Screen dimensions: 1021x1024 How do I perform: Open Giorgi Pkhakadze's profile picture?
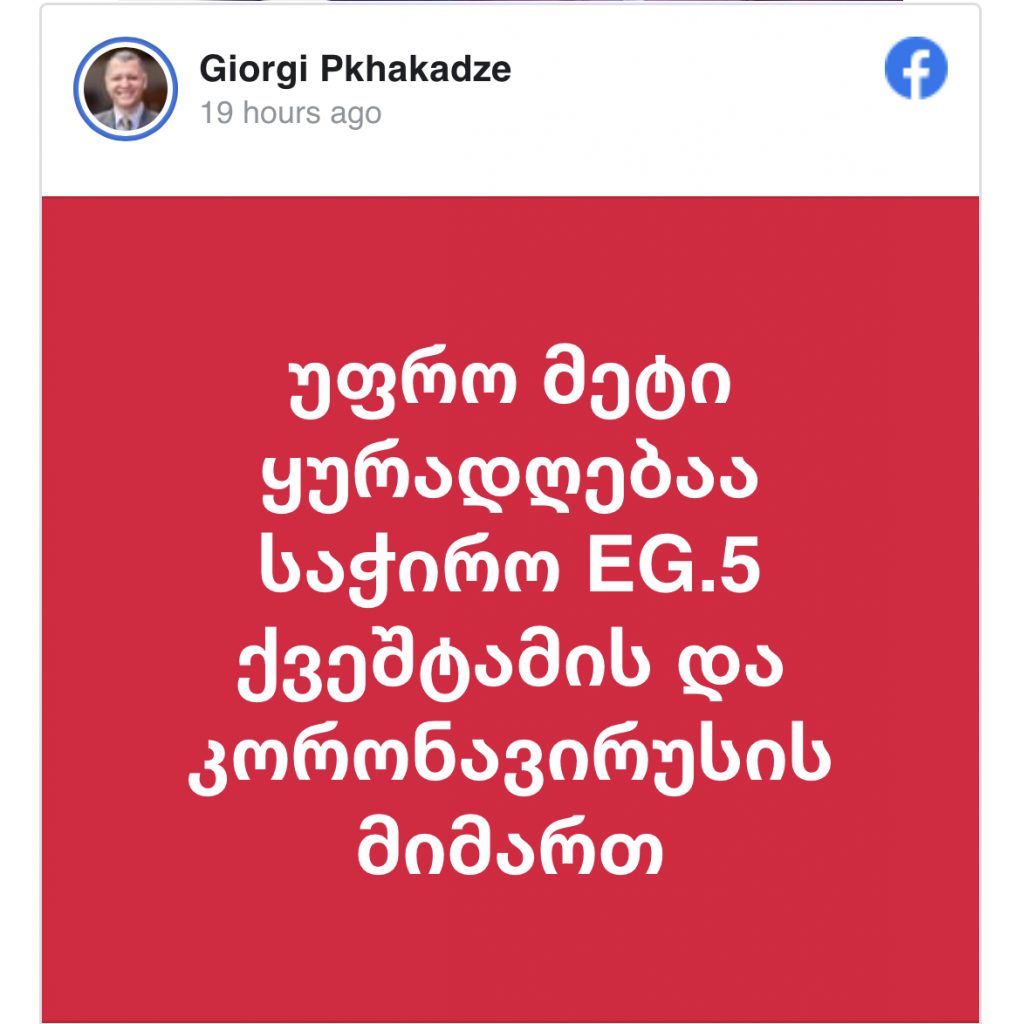[x=125, y=89]
